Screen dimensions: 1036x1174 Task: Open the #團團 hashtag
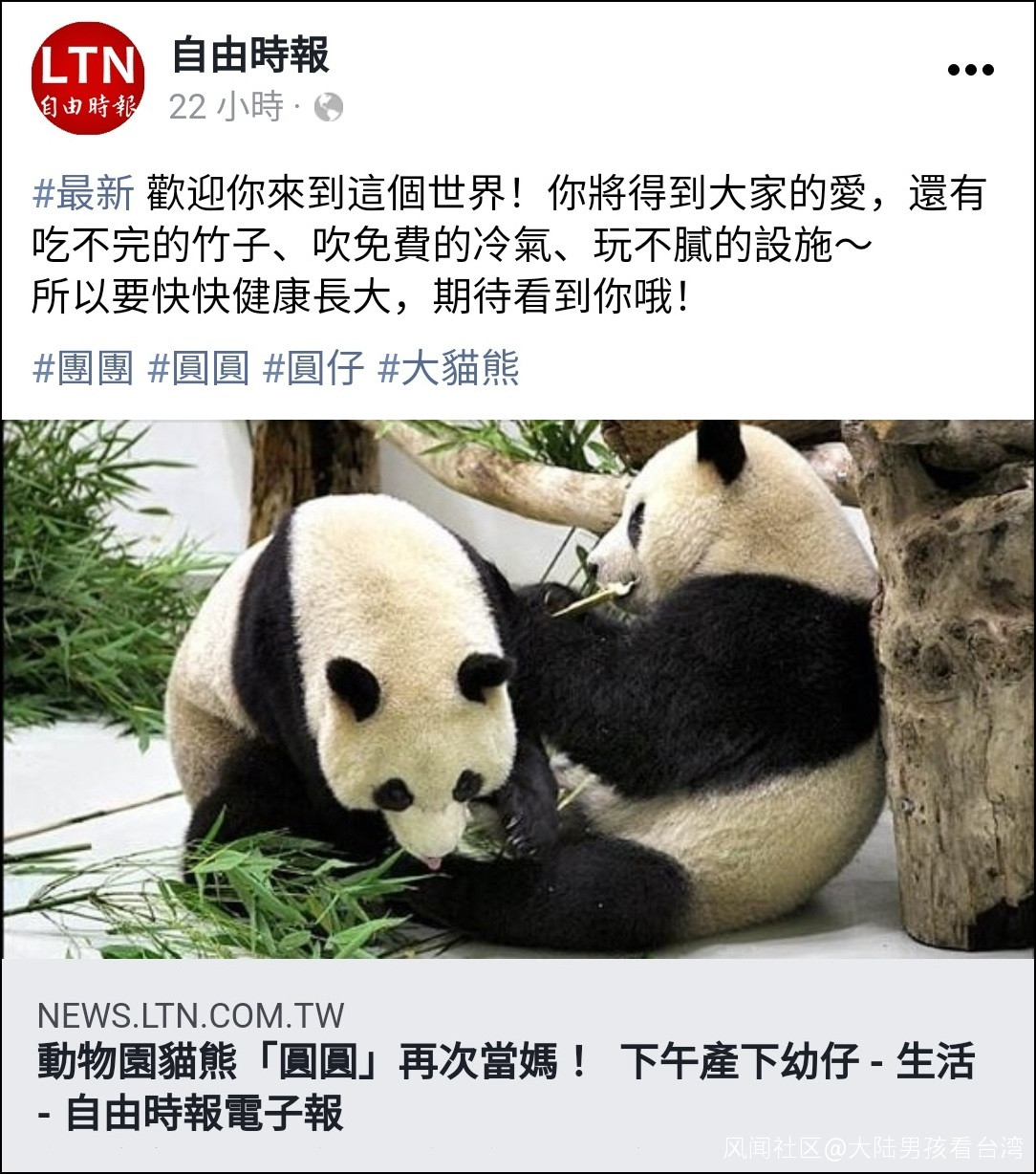pos(83,368)
